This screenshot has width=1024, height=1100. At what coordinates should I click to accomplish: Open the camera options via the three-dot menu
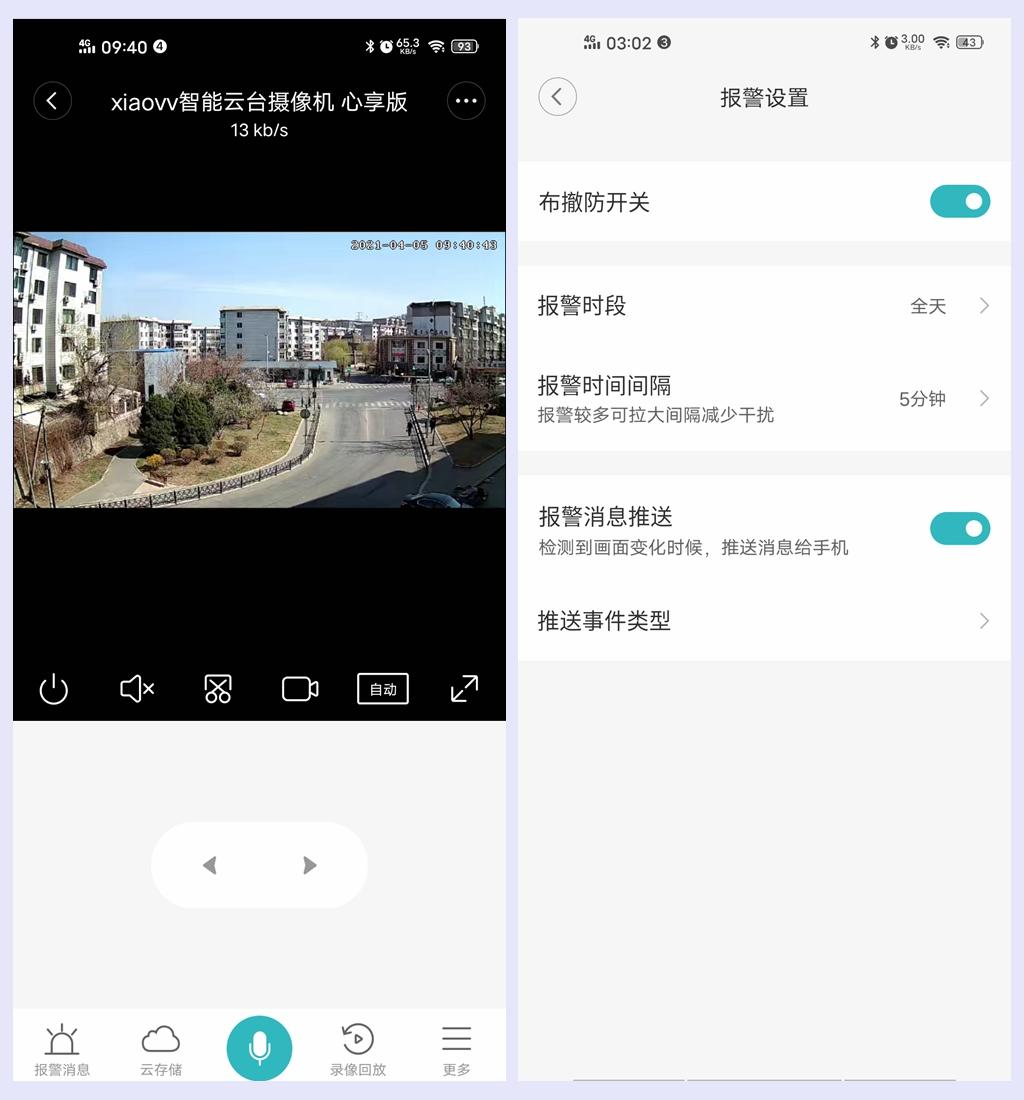(465, 101)
